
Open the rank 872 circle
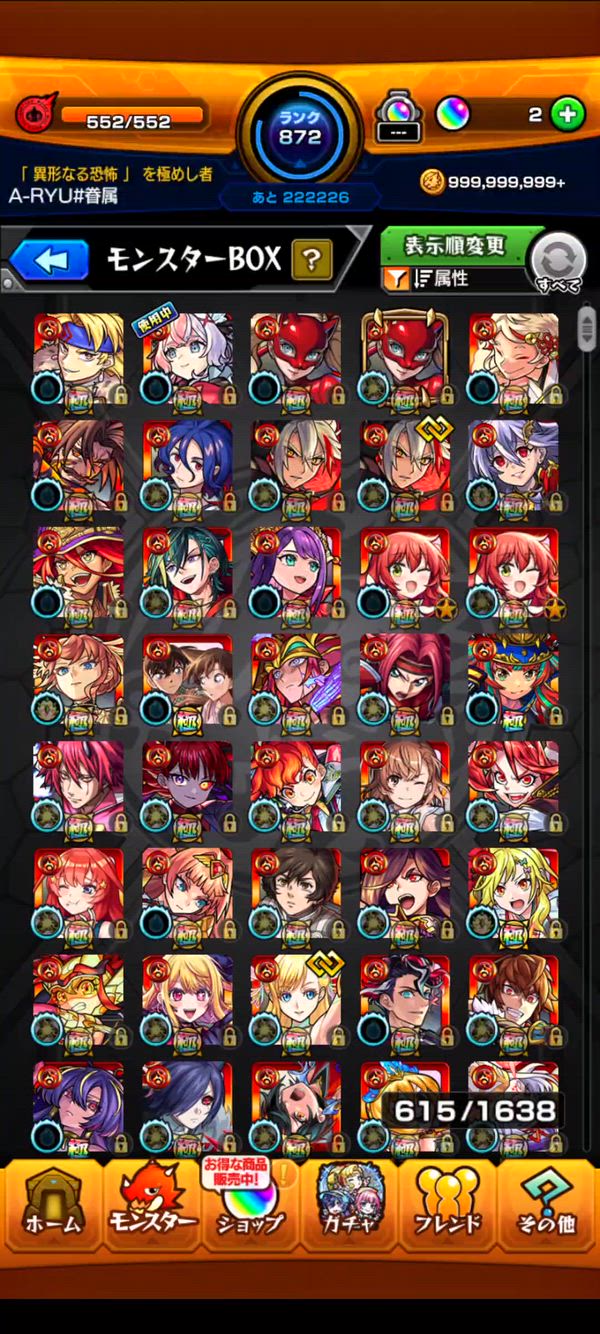point(299,127)
